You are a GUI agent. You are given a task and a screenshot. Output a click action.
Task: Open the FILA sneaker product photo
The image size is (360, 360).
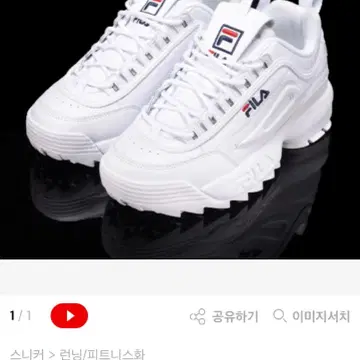pyautogui.click(x=180, y=129)
